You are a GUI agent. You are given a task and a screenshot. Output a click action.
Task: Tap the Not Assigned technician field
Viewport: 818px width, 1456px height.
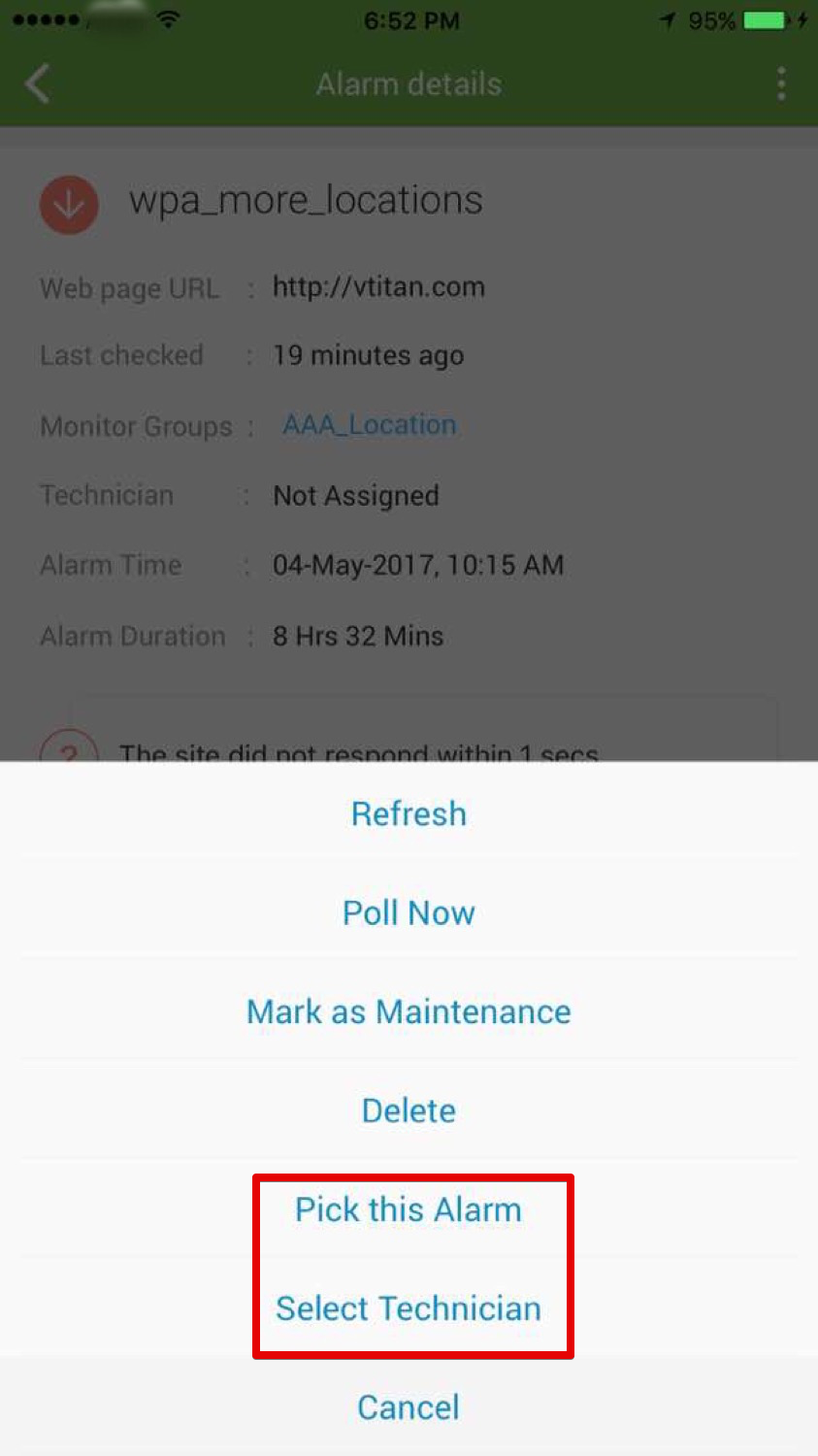[356, 495]
